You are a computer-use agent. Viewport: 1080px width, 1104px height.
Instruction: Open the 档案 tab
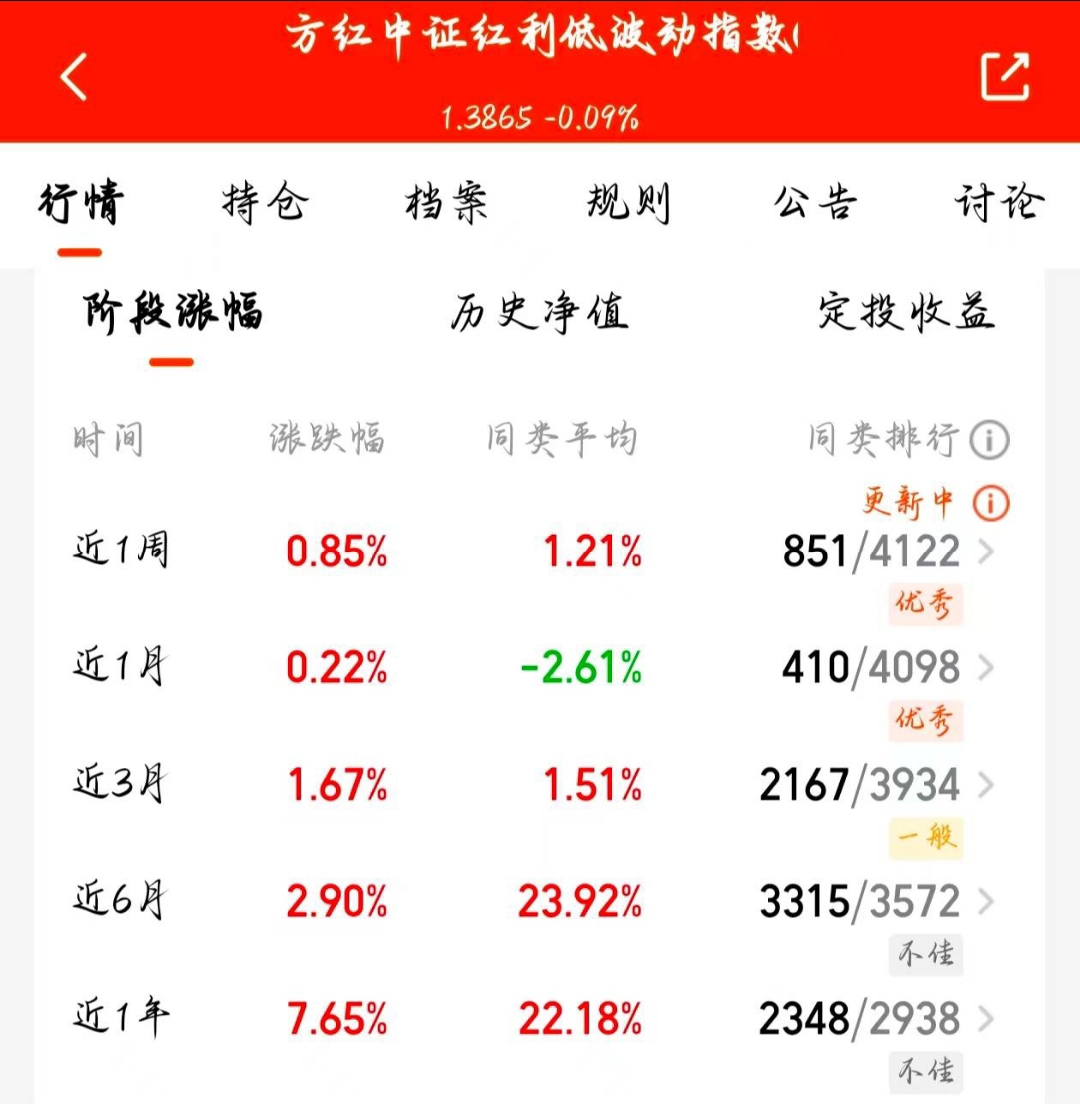coord(446,203)
